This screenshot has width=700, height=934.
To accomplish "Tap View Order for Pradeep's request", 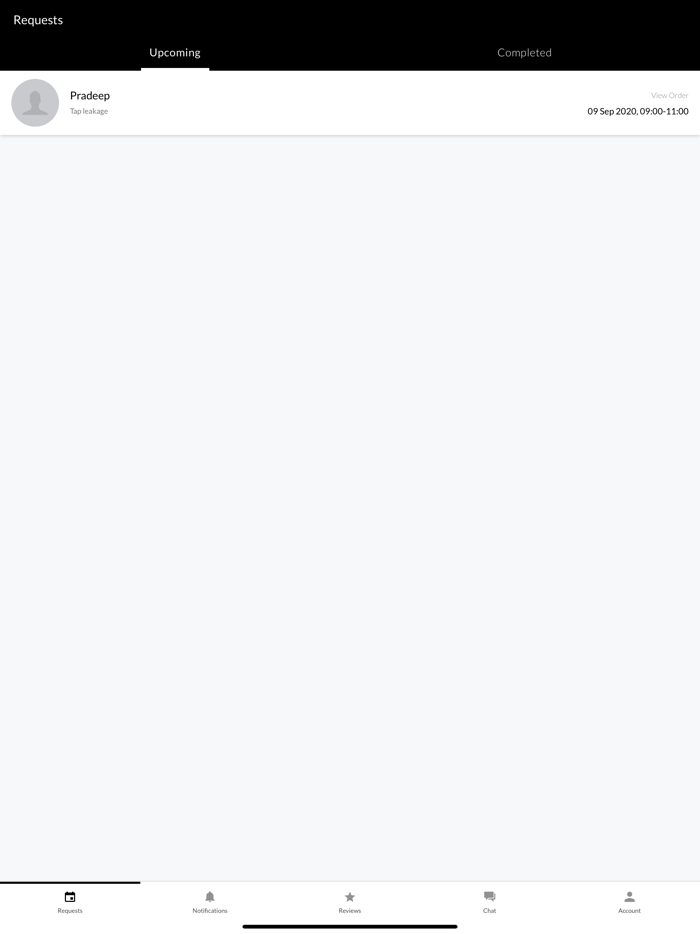I will [669, 96].
